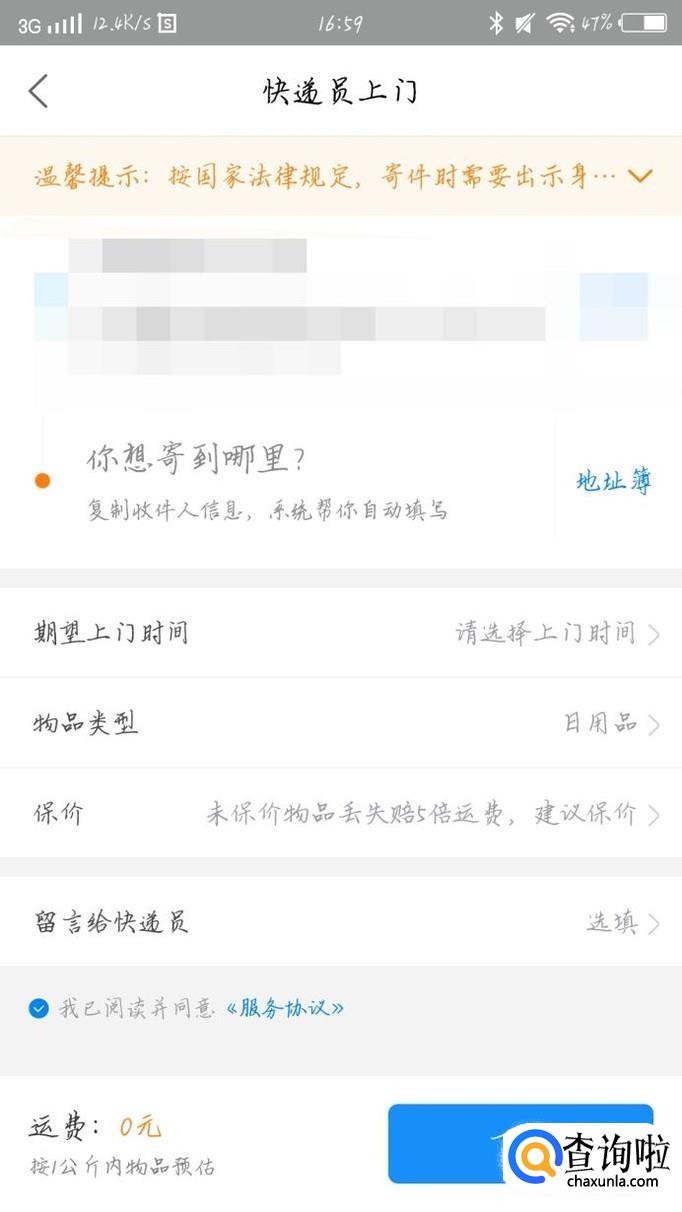Viewport: 682px width, 1212px height.
Task: Open the 《服务协议》 service agreement link
Action: tap(285, 1008)
